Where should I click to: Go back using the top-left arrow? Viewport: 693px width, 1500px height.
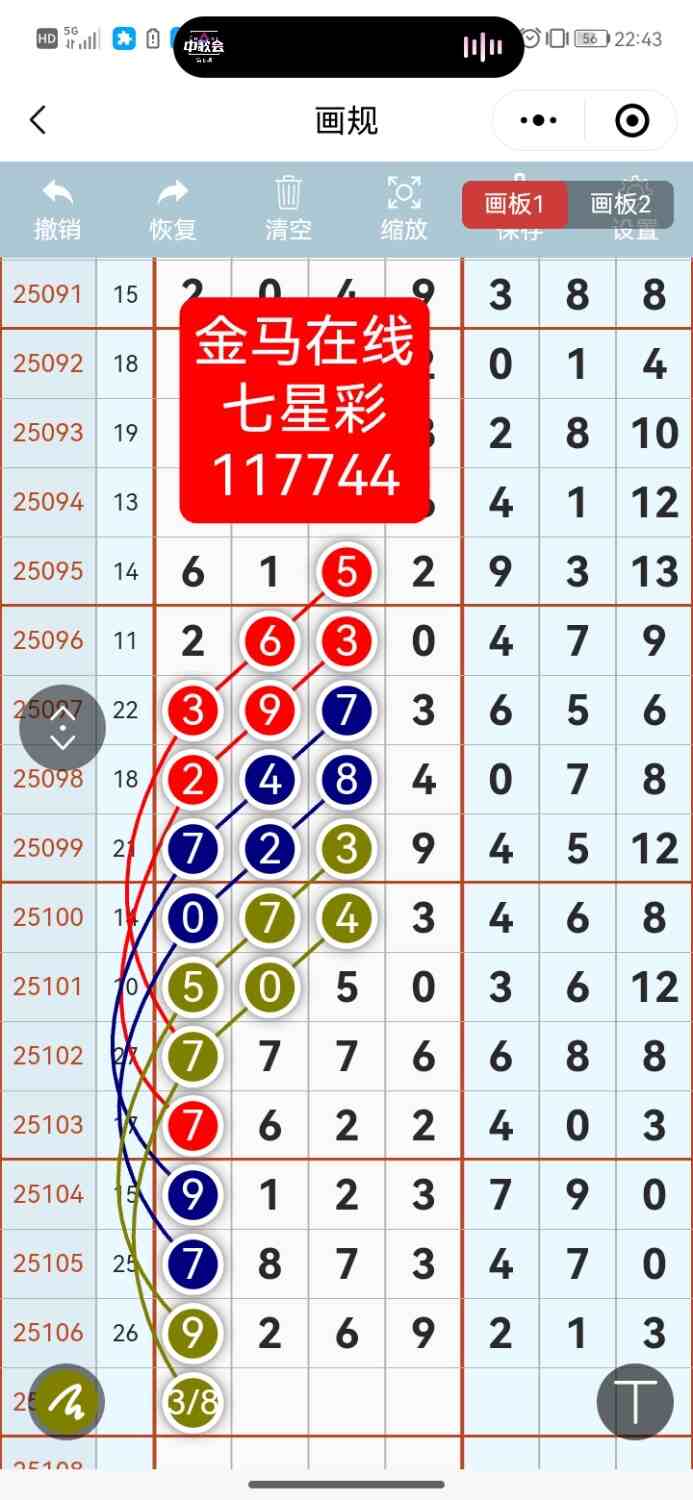[x=38, y=121]
